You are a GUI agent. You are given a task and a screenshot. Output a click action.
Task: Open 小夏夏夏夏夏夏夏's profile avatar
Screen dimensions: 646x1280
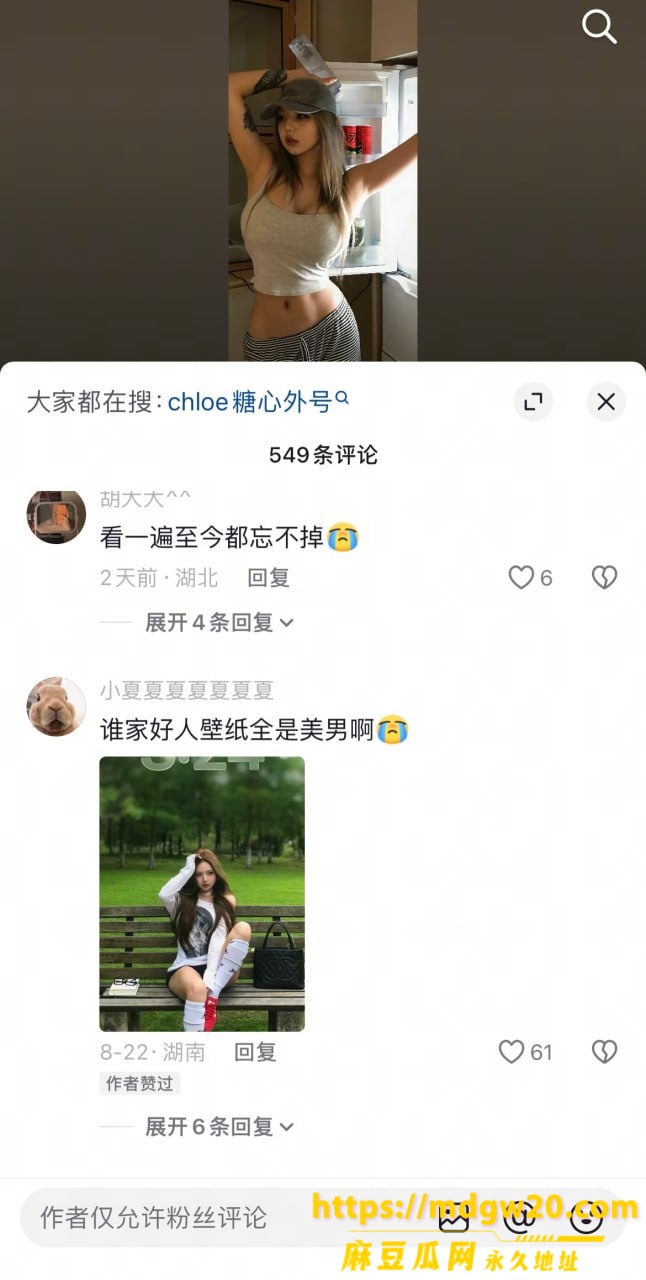(56, 706)
